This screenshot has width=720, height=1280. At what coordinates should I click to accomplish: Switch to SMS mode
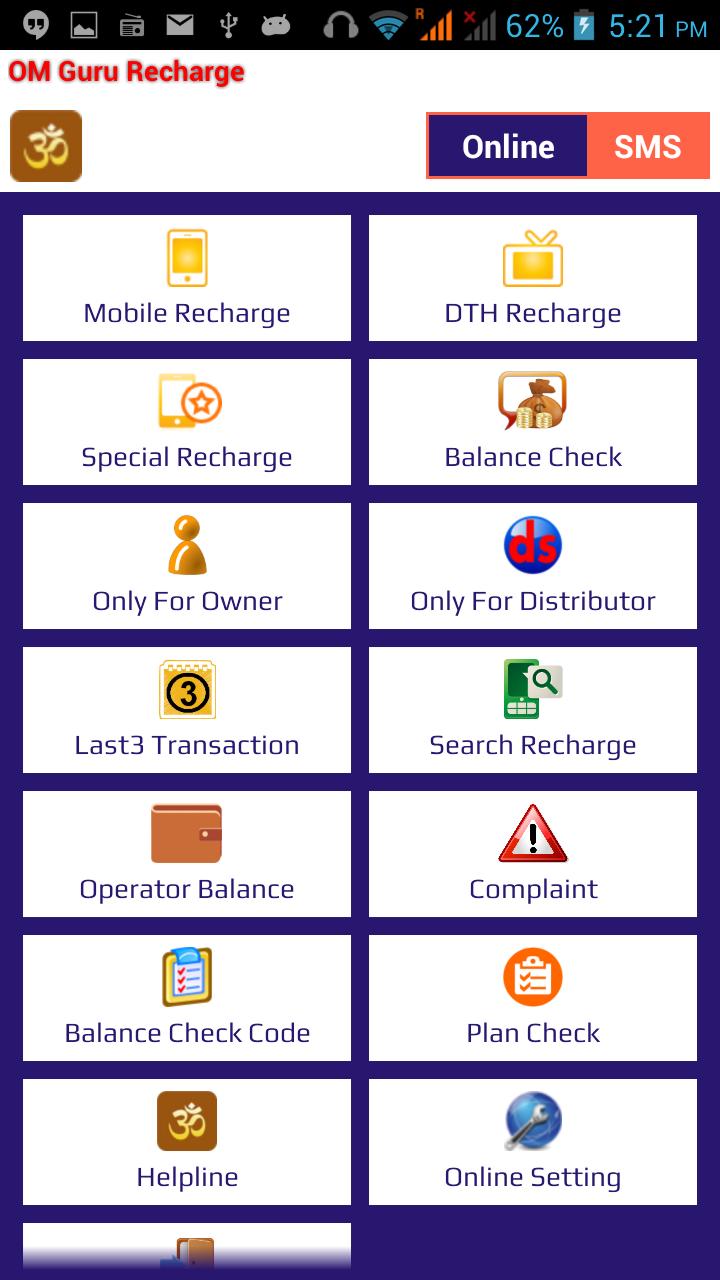point(648,146)
